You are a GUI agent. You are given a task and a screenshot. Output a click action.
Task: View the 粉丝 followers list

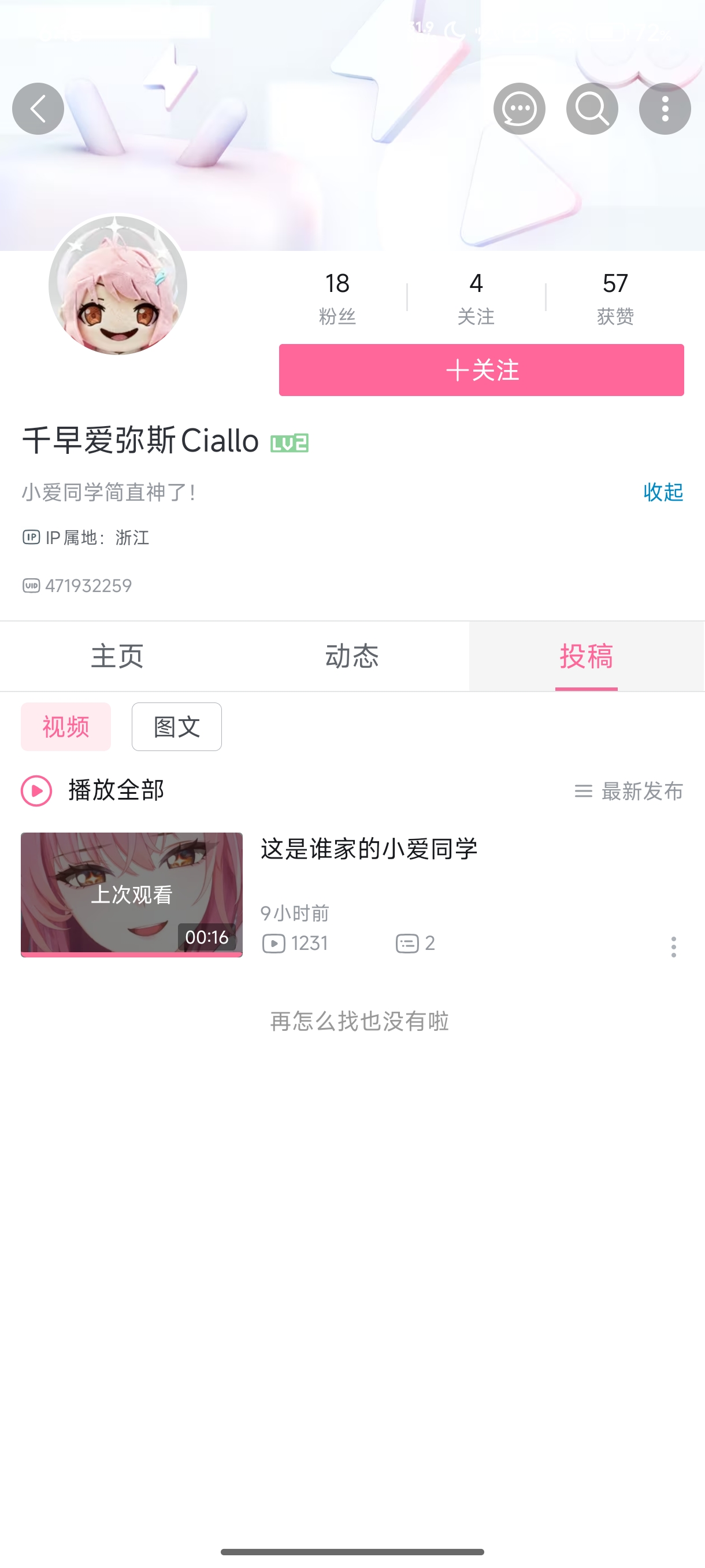(x=337, y=298)
